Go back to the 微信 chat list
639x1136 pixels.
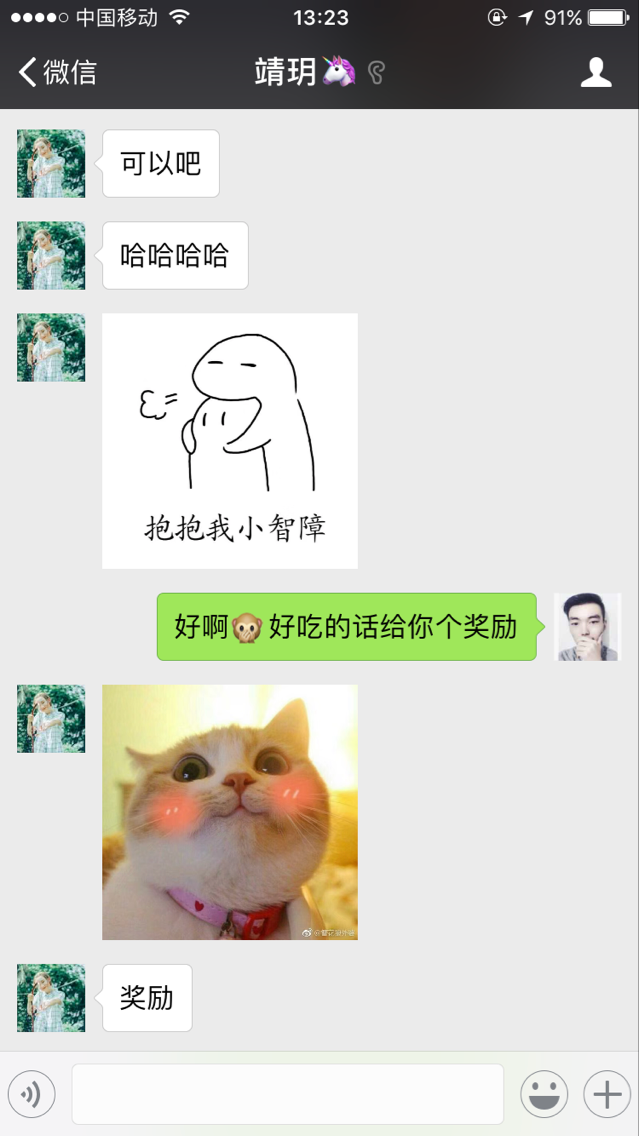pyautogui.click(x=57, y=72)
